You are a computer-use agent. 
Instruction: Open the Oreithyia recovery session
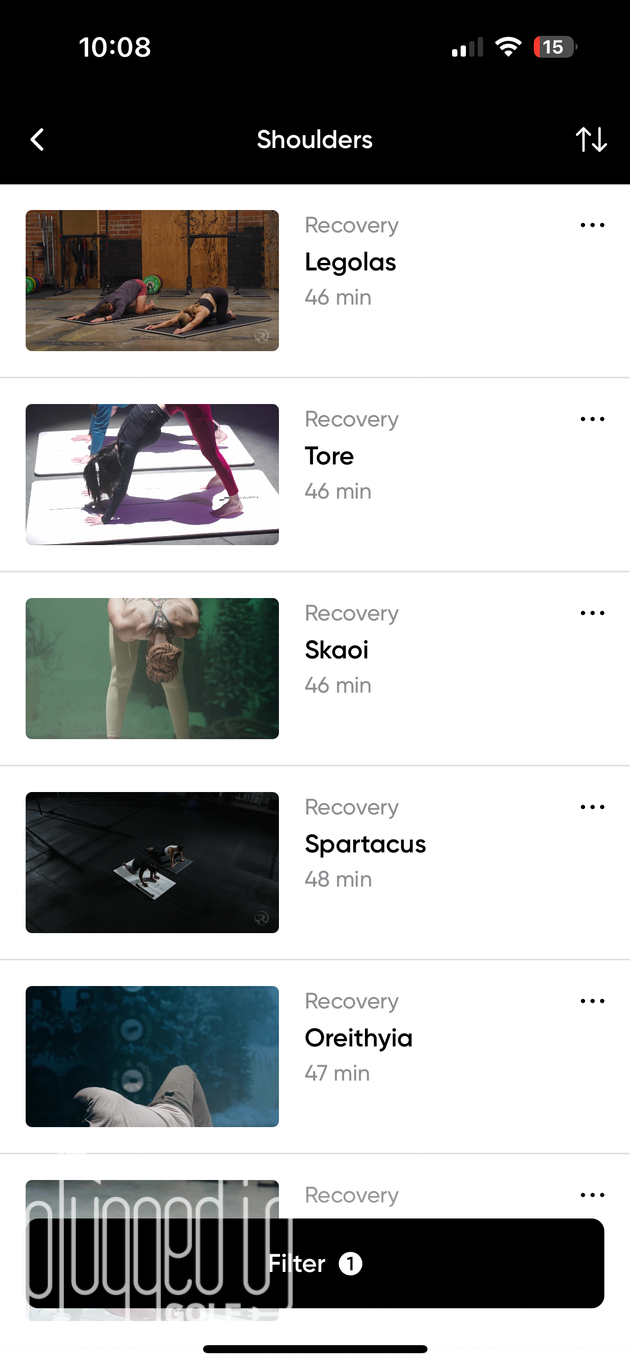(358, 1038)
